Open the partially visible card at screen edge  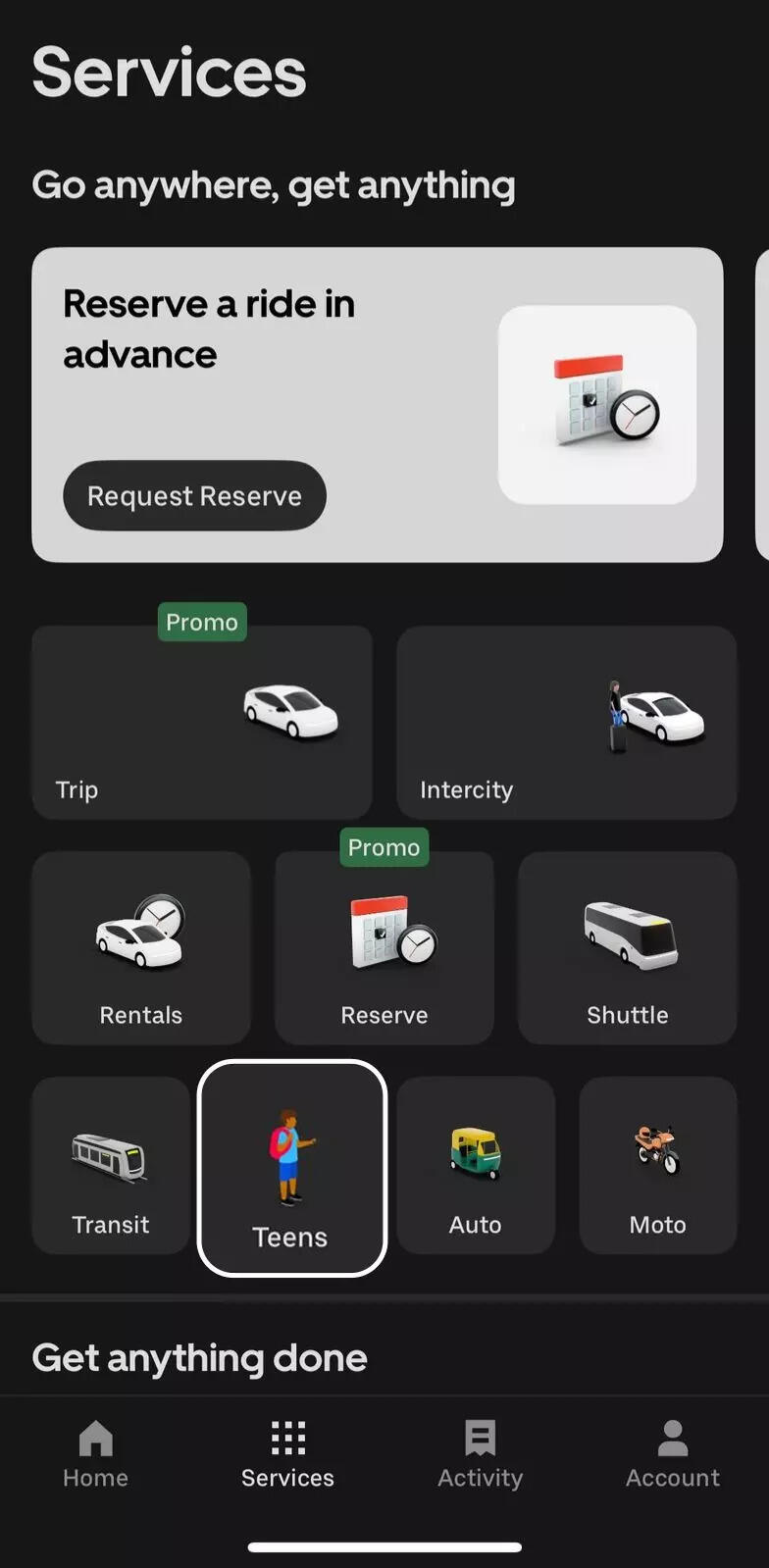pyautogui.click(x=763, y=404)
